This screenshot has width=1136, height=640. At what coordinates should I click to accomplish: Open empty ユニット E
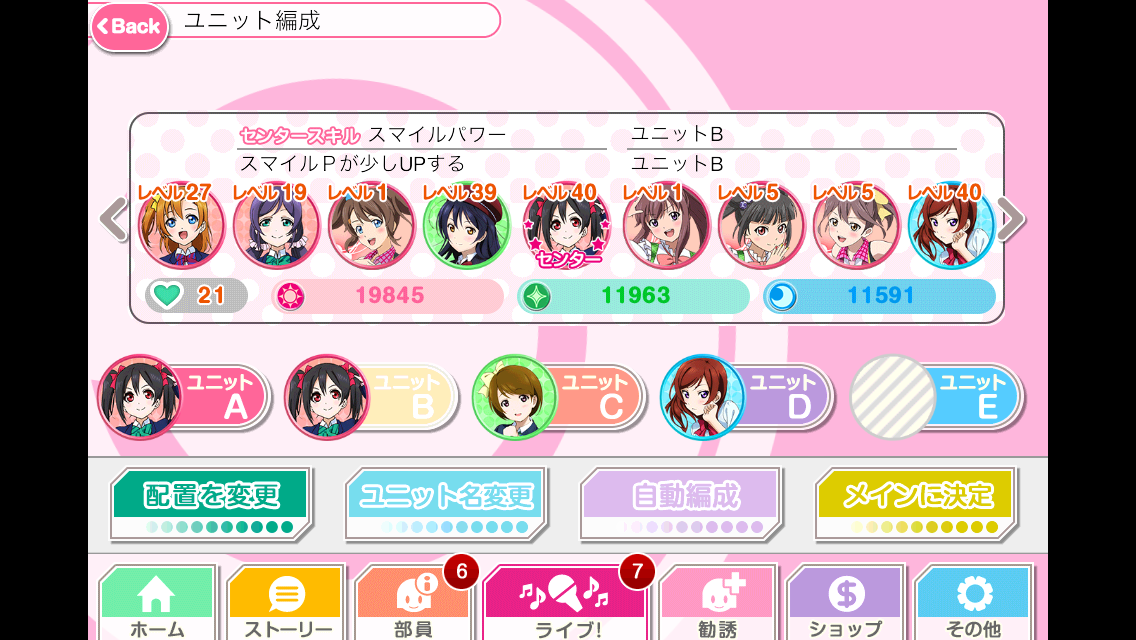click(x=937, y=397)
